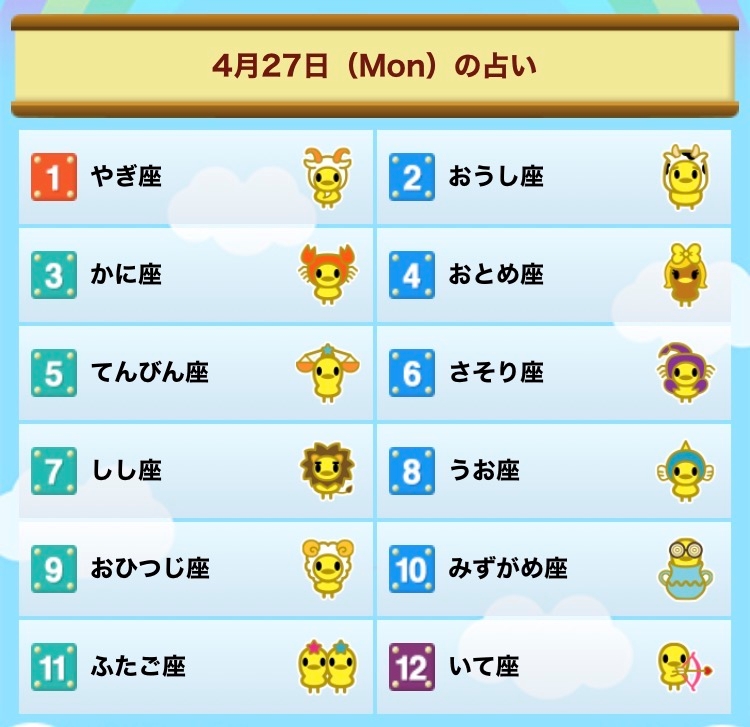Tap the しし座 entry
The width and height of the screenshot is (750, 727).
[195, 470]
